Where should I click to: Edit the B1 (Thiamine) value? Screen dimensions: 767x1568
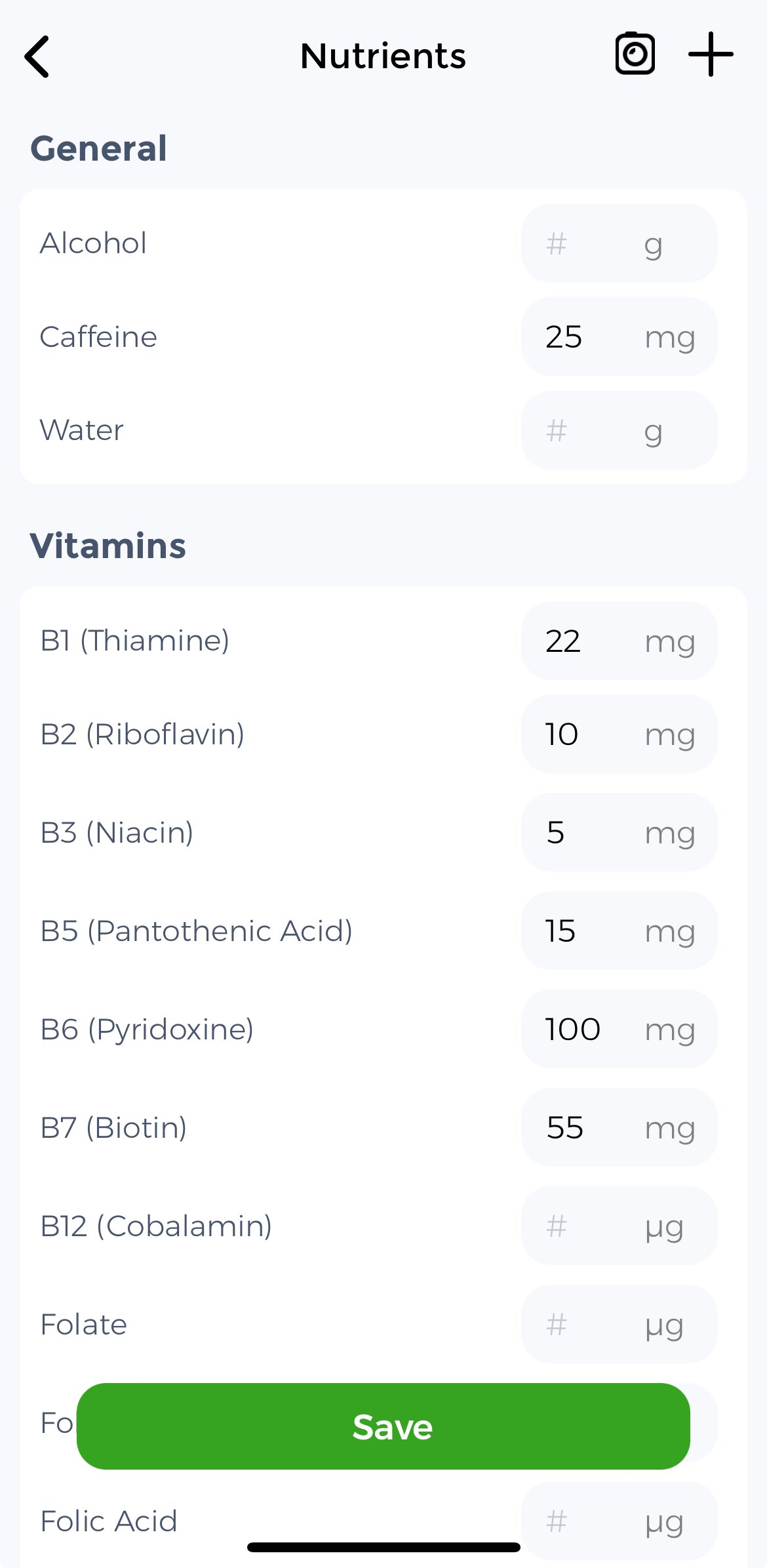click(x=619, y=641)
